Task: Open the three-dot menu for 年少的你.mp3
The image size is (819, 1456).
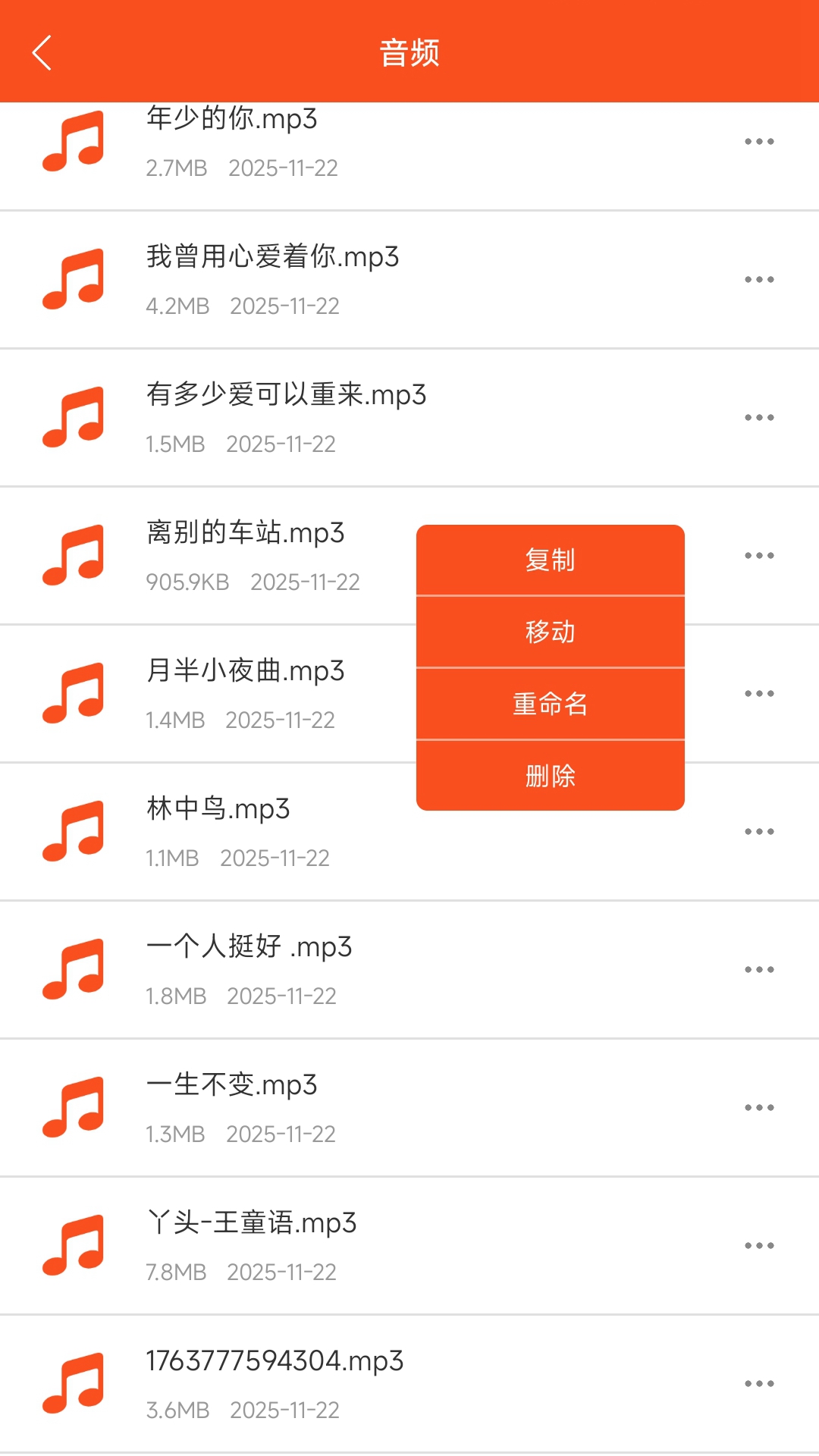Action: point(759,140)
